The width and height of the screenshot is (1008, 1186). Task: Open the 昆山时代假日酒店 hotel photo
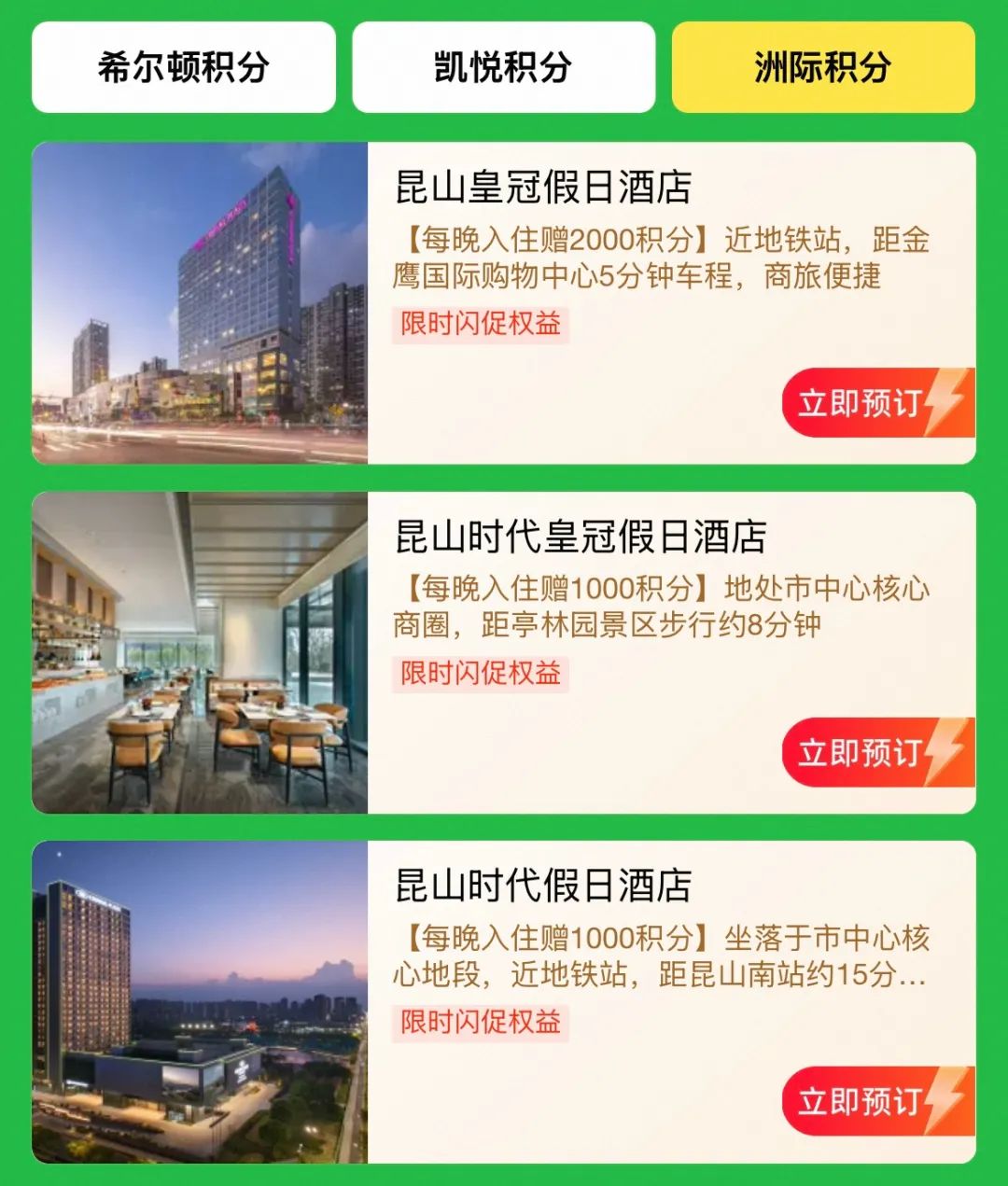point(200,1001)
